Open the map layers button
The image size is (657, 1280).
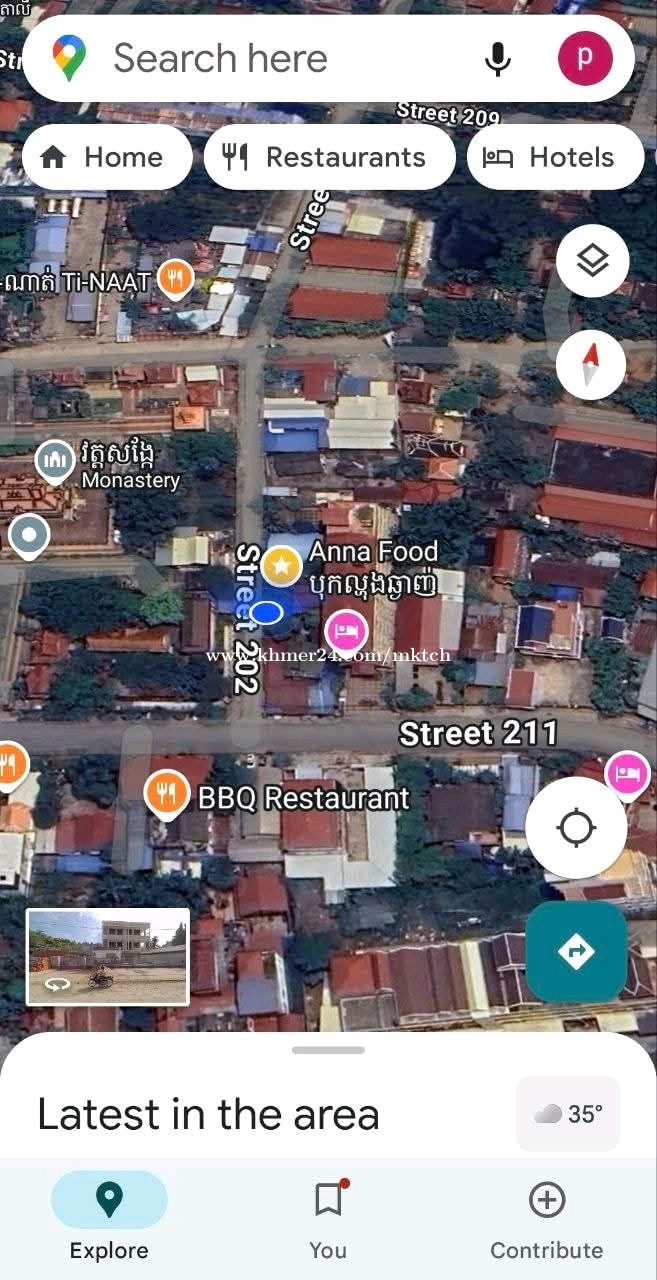coord(592,261)
